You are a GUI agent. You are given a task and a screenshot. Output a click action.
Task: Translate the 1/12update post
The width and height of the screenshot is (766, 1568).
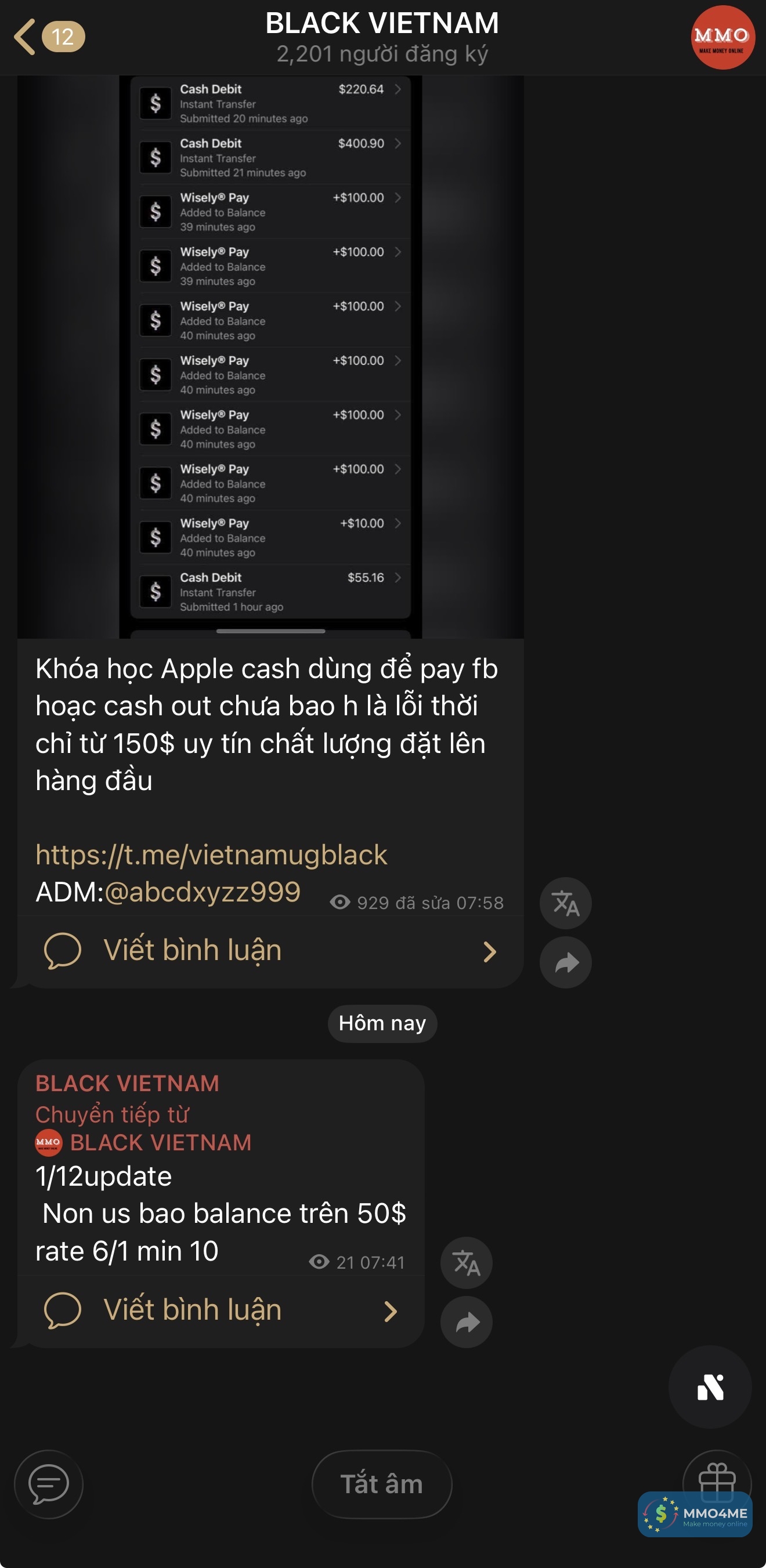click(466, 1263)
